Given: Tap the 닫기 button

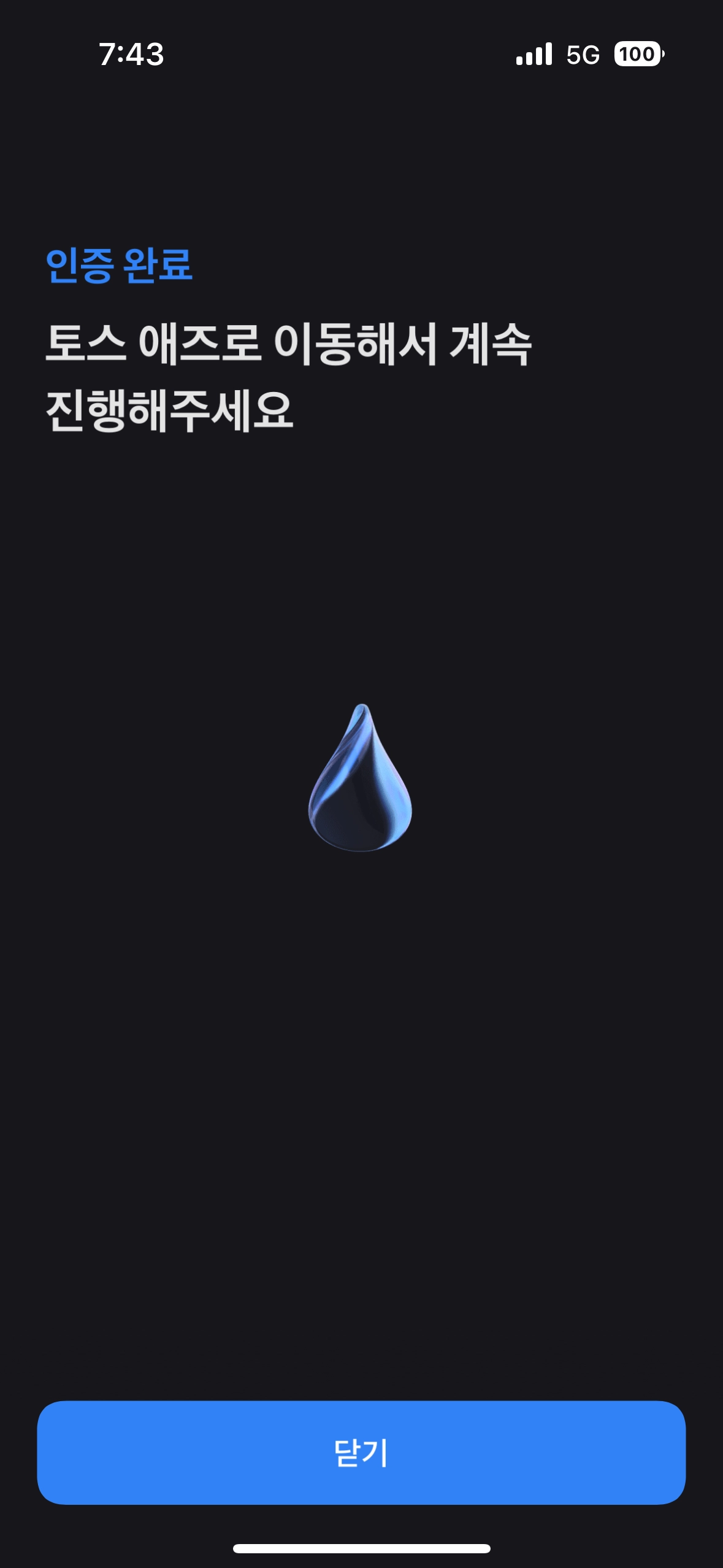Looking at the screenshot, I should click(361, 1452).
